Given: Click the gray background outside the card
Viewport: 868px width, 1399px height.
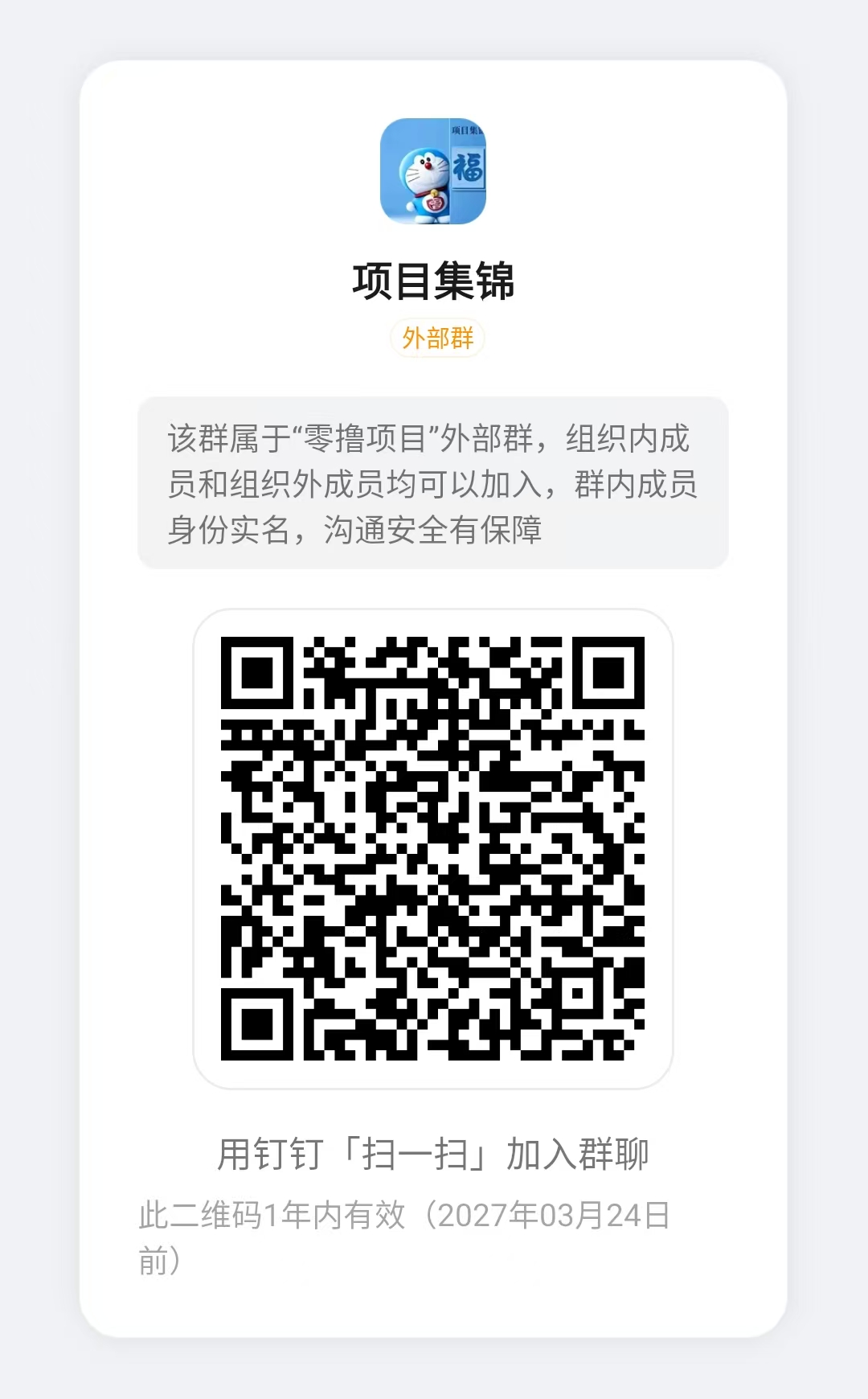Looking at the screenshot, I should (x=40, y=699).
